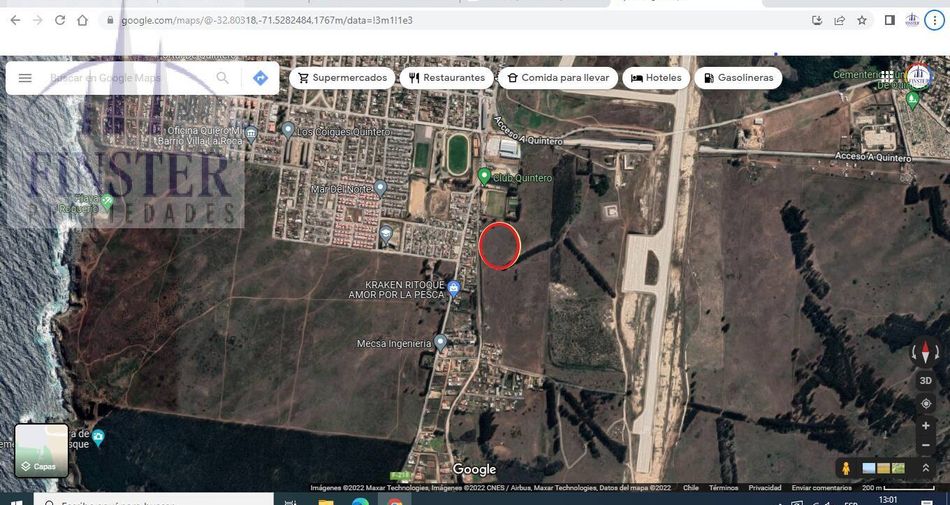Open the Términos link
Image resolution: width=950 pixels, height=505 pixels.
coord(723,488)
